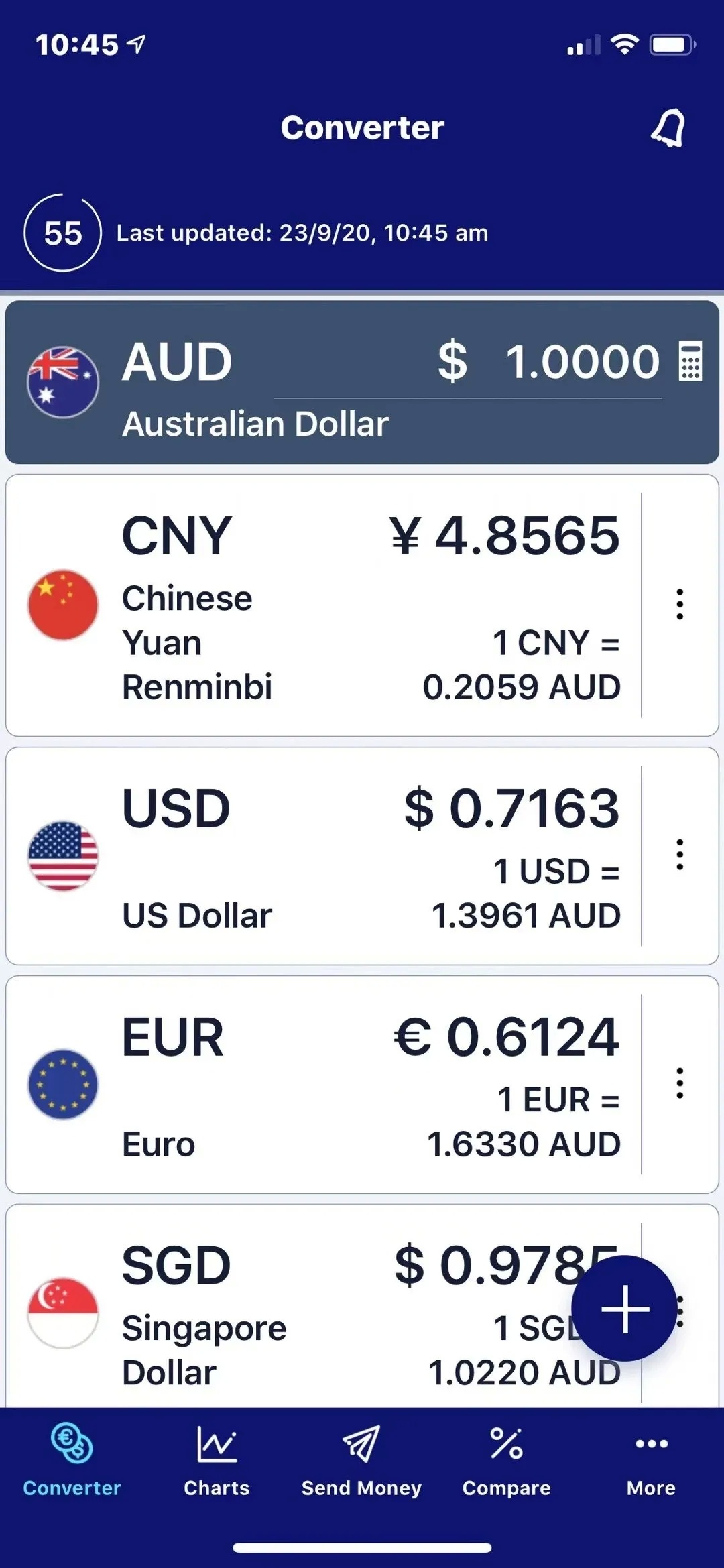Open the calculator icon beside AUD amount
724x1568 pixels.
pyautogui.click(x=690, y=361)
